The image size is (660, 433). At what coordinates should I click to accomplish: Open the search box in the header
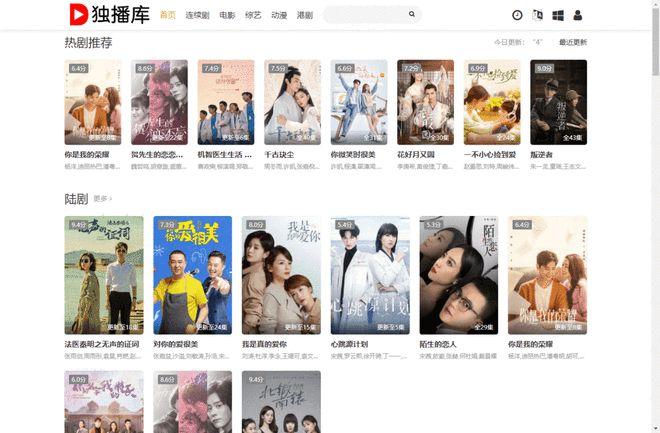(x=365, y=15)
